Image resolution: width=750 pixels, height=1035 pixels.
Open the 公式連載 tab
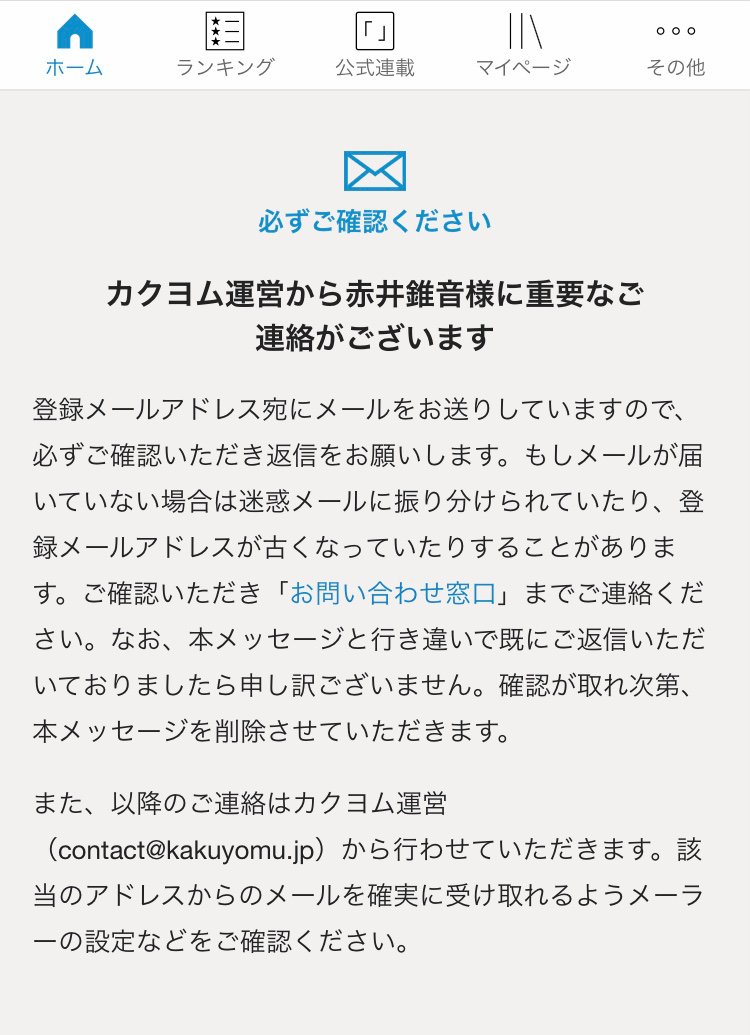coord(375,45)
